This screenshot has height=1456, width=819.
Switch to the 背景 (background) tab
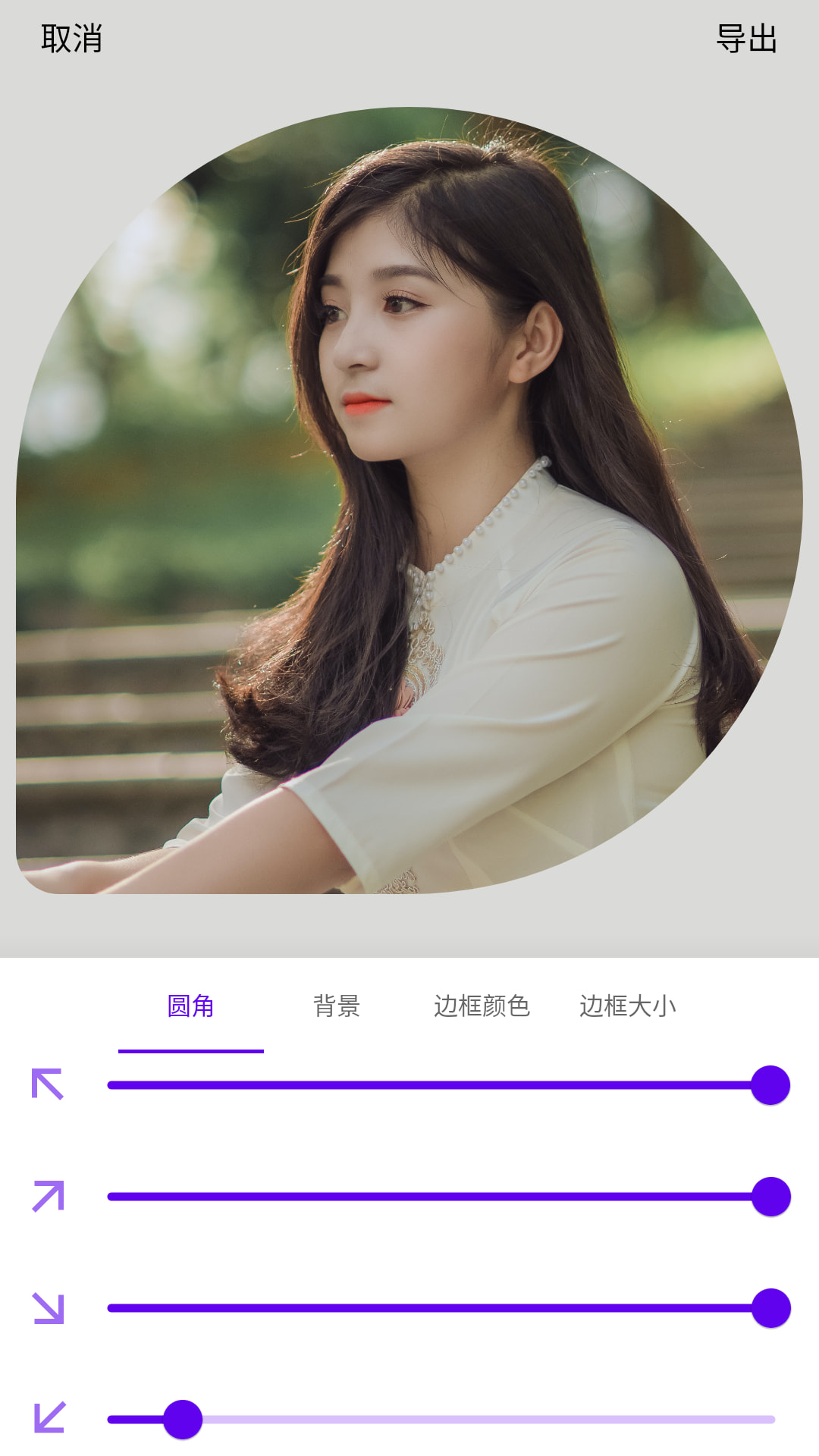tap(336, 1006)
